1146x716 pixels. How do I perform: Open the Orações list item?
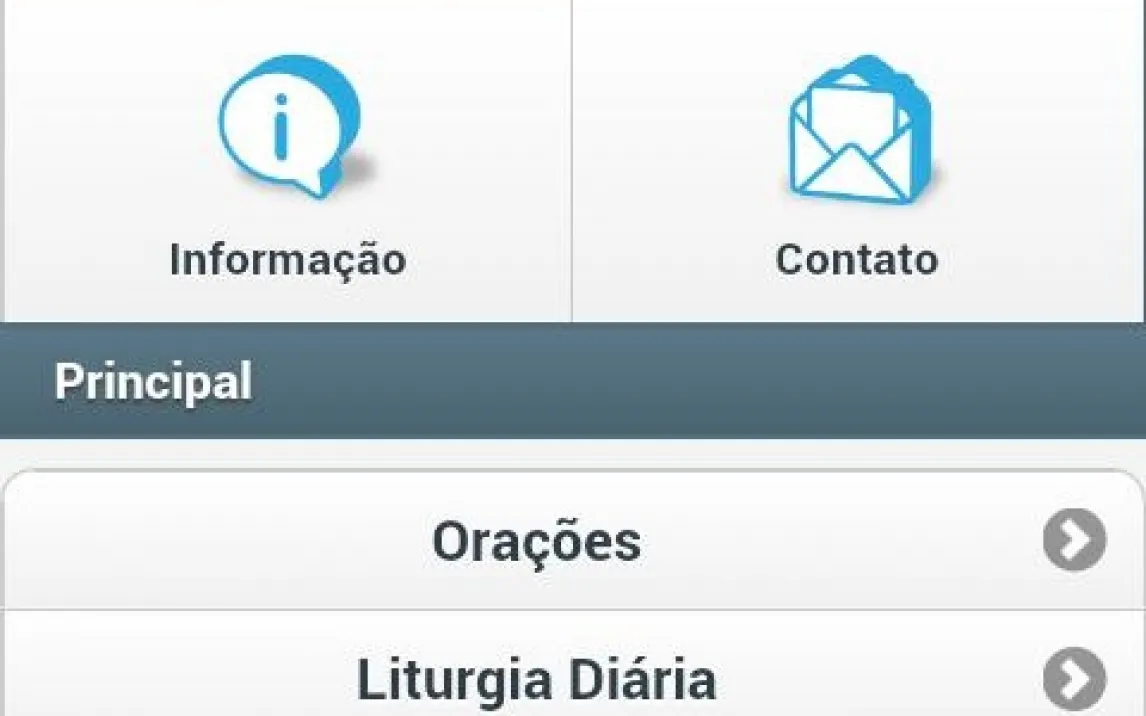pos(572,541)
